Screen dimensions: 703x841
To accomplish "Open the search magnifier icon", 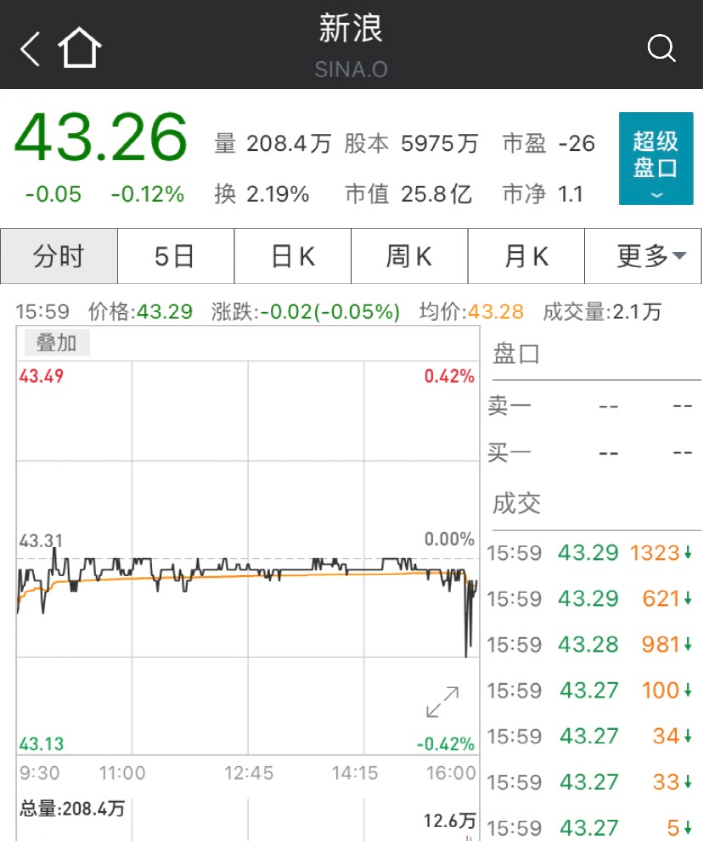I will pyautogui.click(x=661, y=48).
